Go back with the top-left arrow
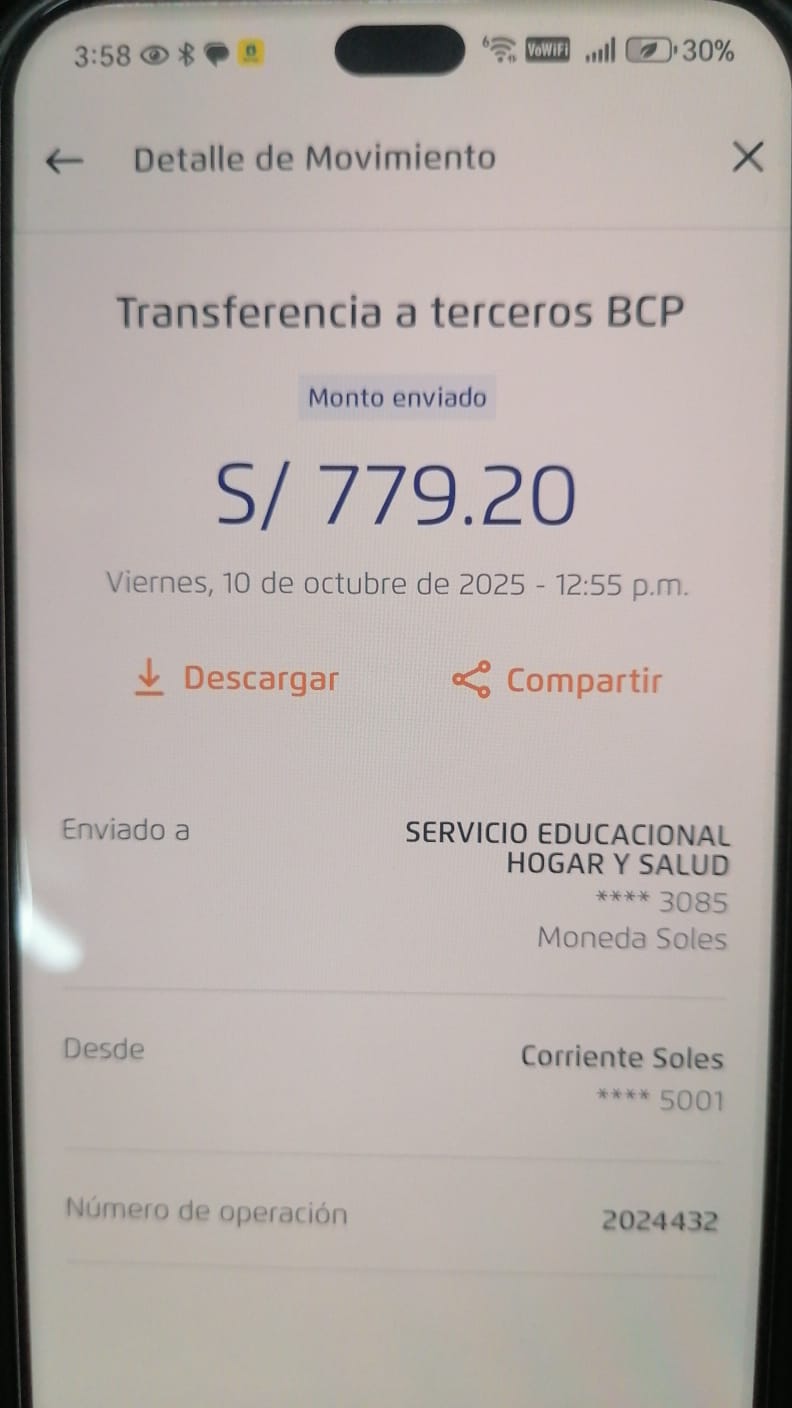This screenshot has height=1408, width=792. point(65,160)
